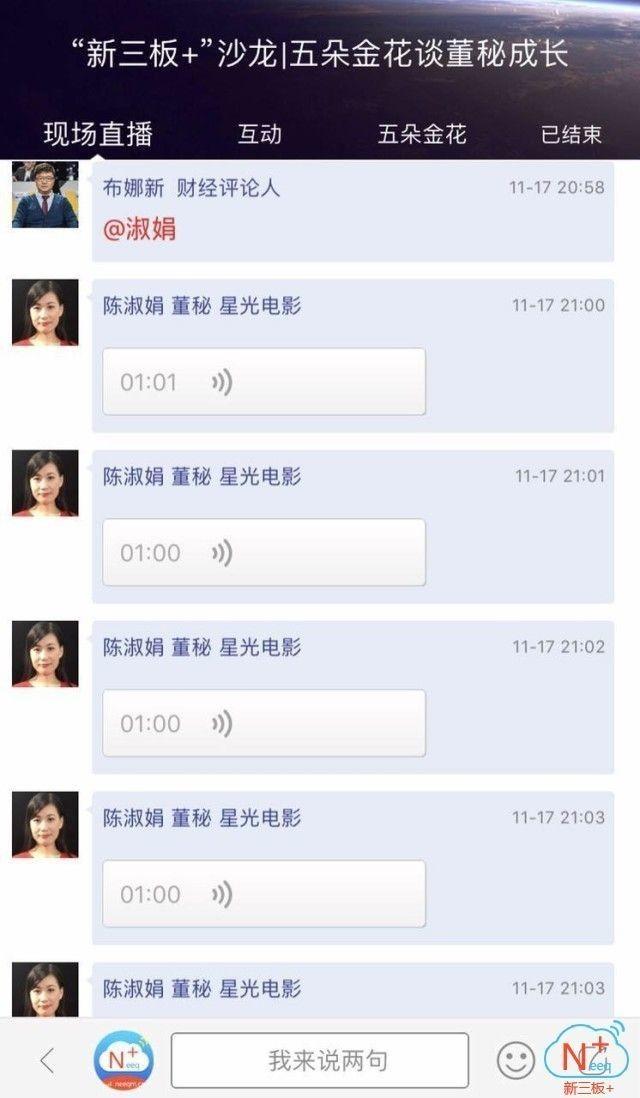This screenshot has height=1098, width=640.
Task: Play the 01:00 voice message sent at 21:02
Action: (264, 724)
